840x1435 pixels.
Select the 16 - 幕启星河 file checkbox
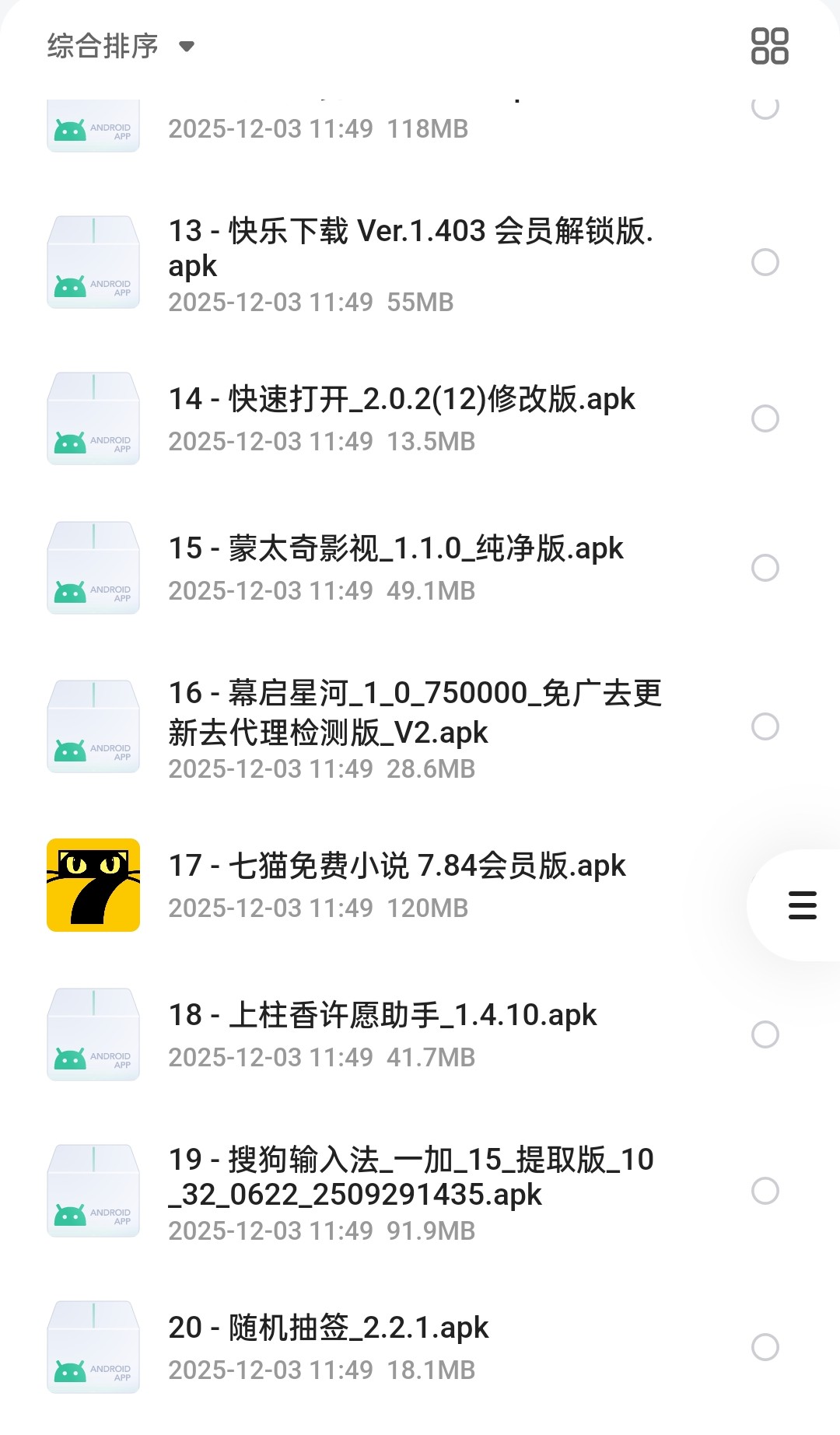pos(765,726)
